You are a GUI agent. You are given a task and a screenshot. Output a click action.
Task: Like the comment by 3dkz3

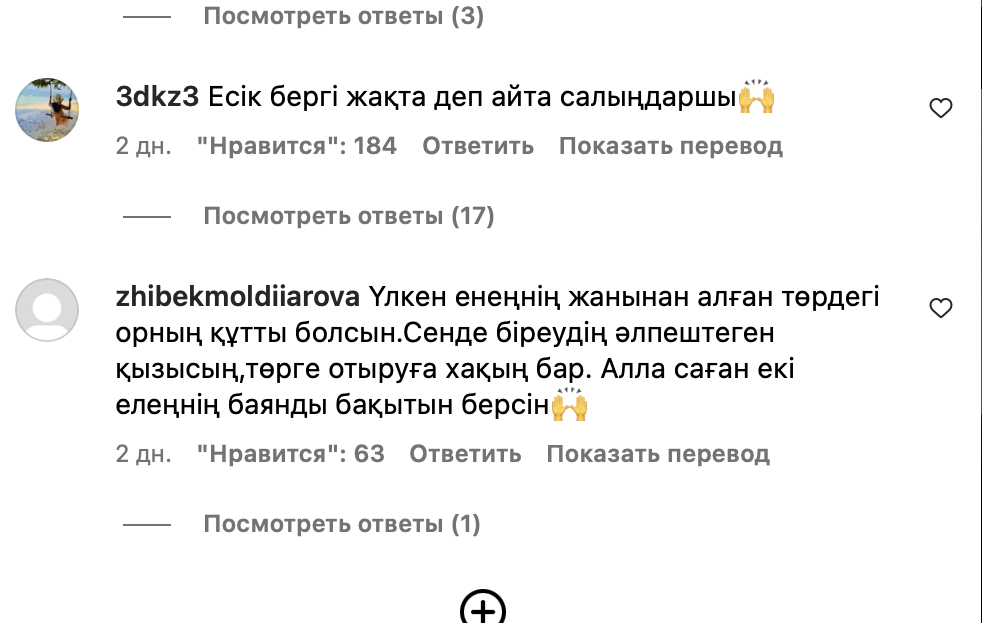(940, 108)
